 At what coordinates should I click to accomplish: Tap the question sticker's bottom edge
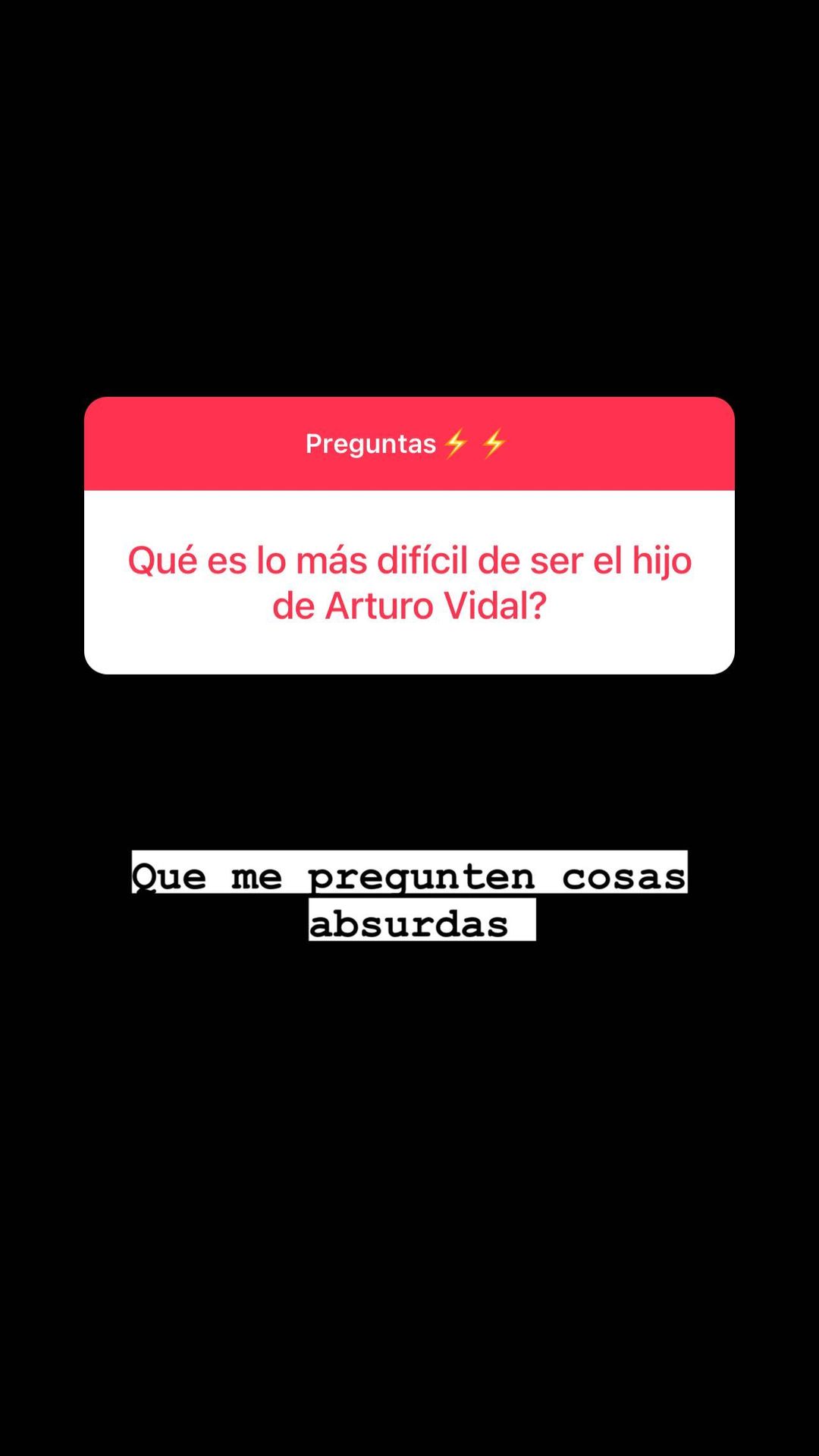coord(409,671)
